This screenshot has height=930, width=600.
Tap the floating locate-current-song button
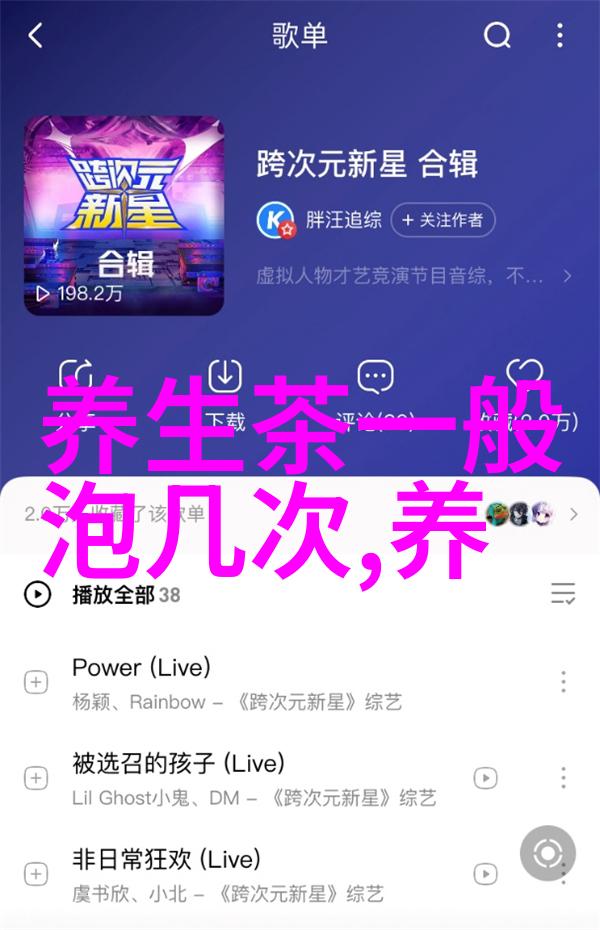pyautogui.click(x=547, y=853)
